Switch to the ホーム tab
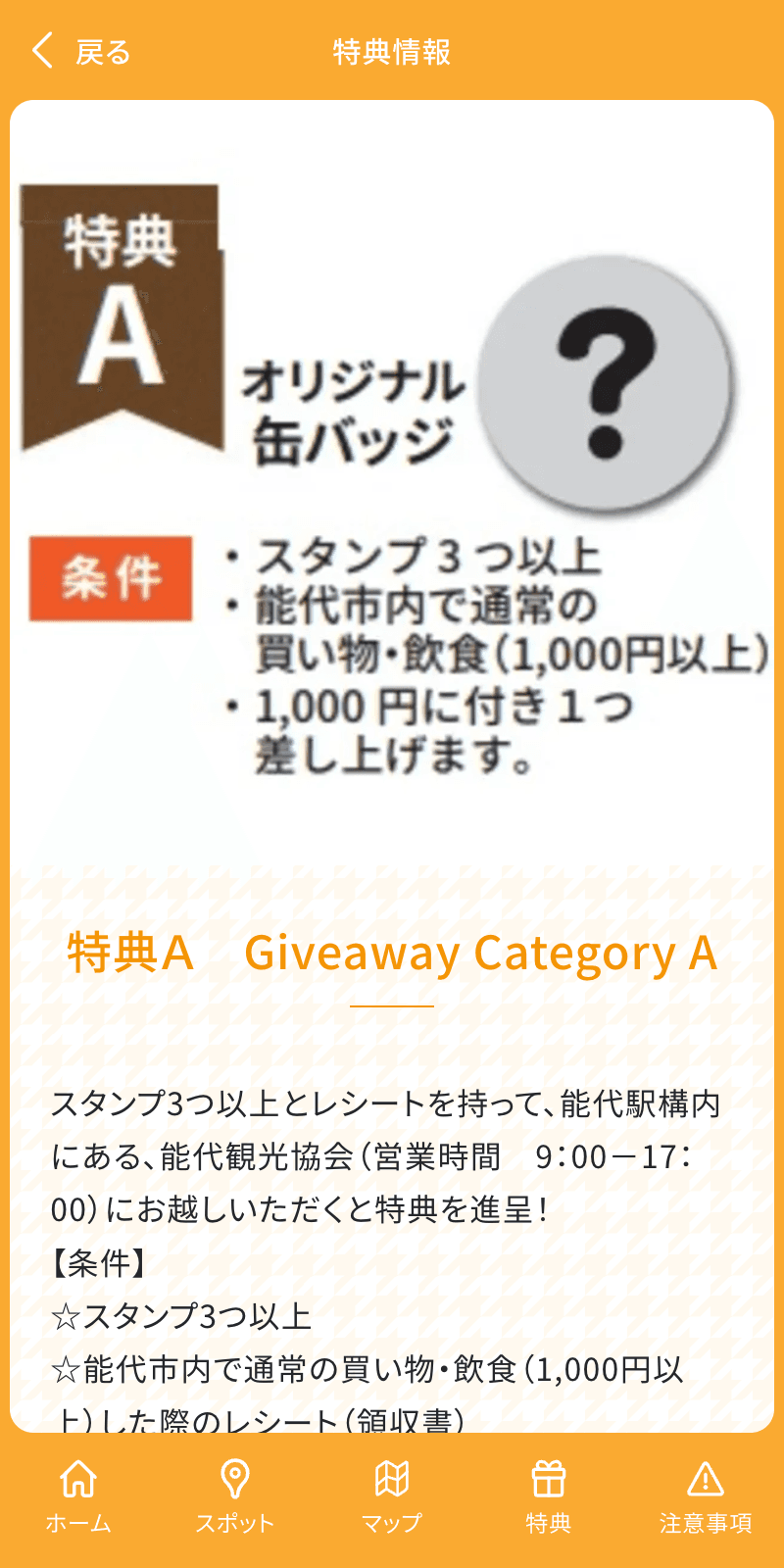 78,1496
